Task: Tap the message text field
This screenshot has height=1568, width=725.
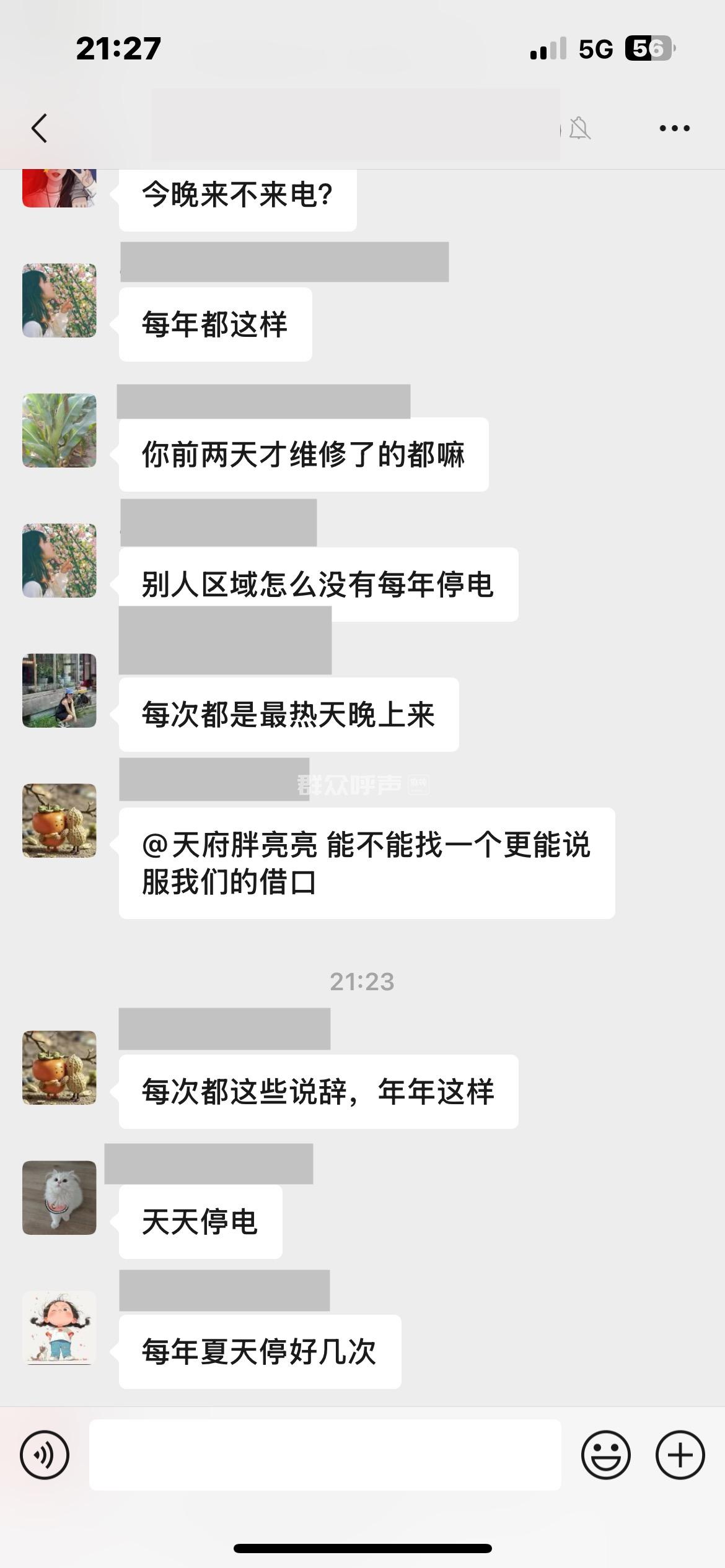Action: 325,1455
